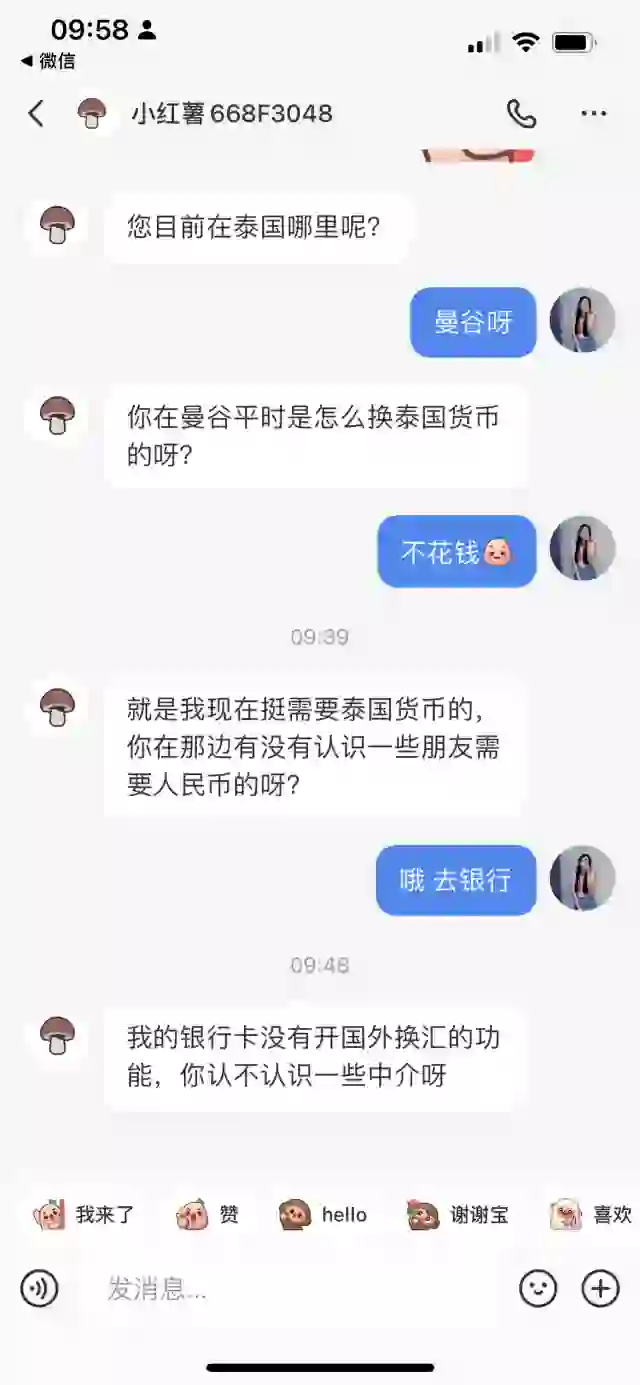640x1385 pixels.
Task: Send the 我来了 quick sticker reply
Action: click(84, 1215)
